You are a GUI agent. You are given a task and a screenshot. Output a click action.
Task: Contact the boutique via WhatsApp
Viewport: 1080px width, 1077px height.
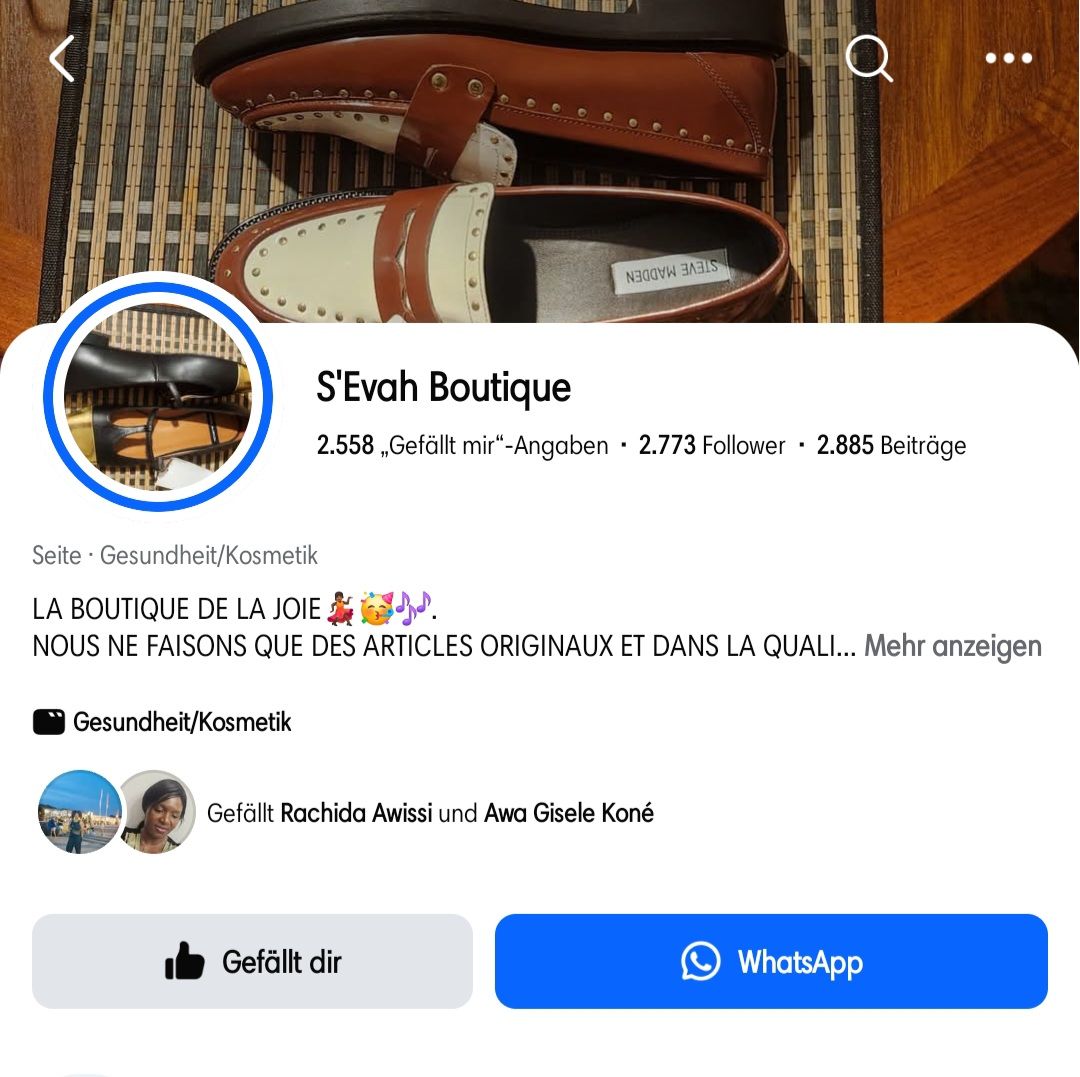click(x=771, y=961)
